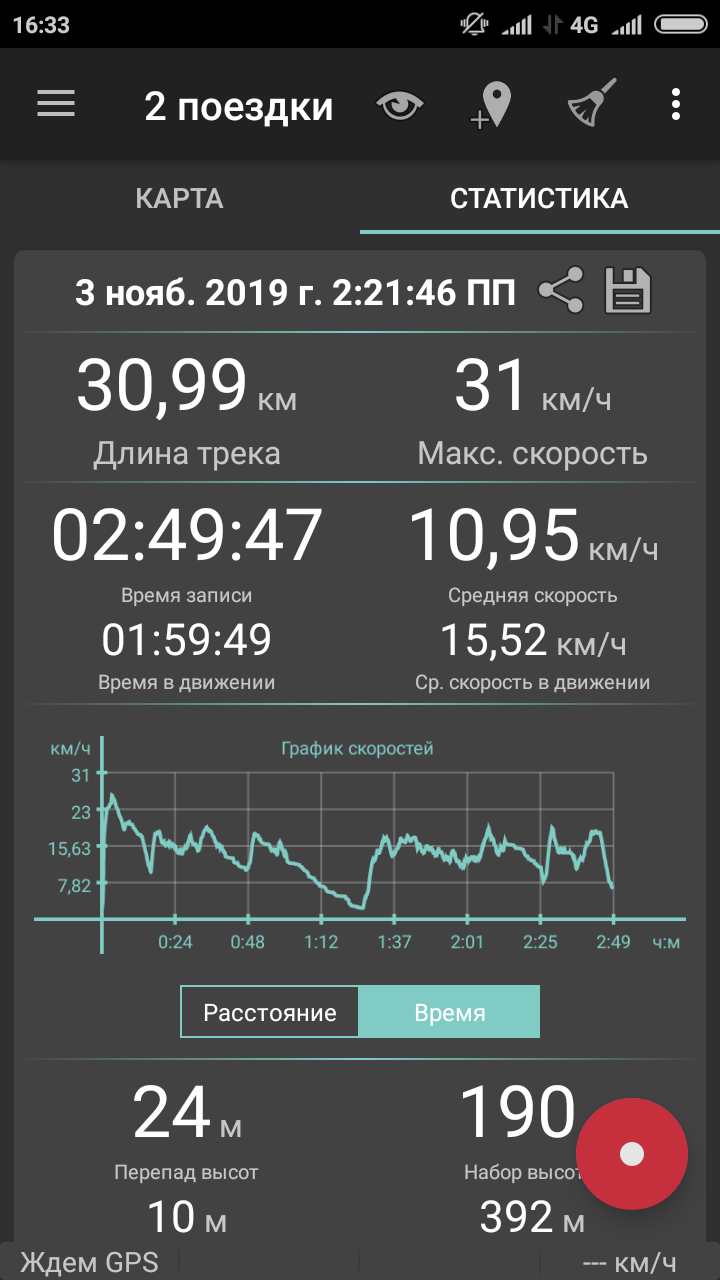Add a new location marker
The height and width of the screenshot is (1280, 720).
tap(491, 105)
